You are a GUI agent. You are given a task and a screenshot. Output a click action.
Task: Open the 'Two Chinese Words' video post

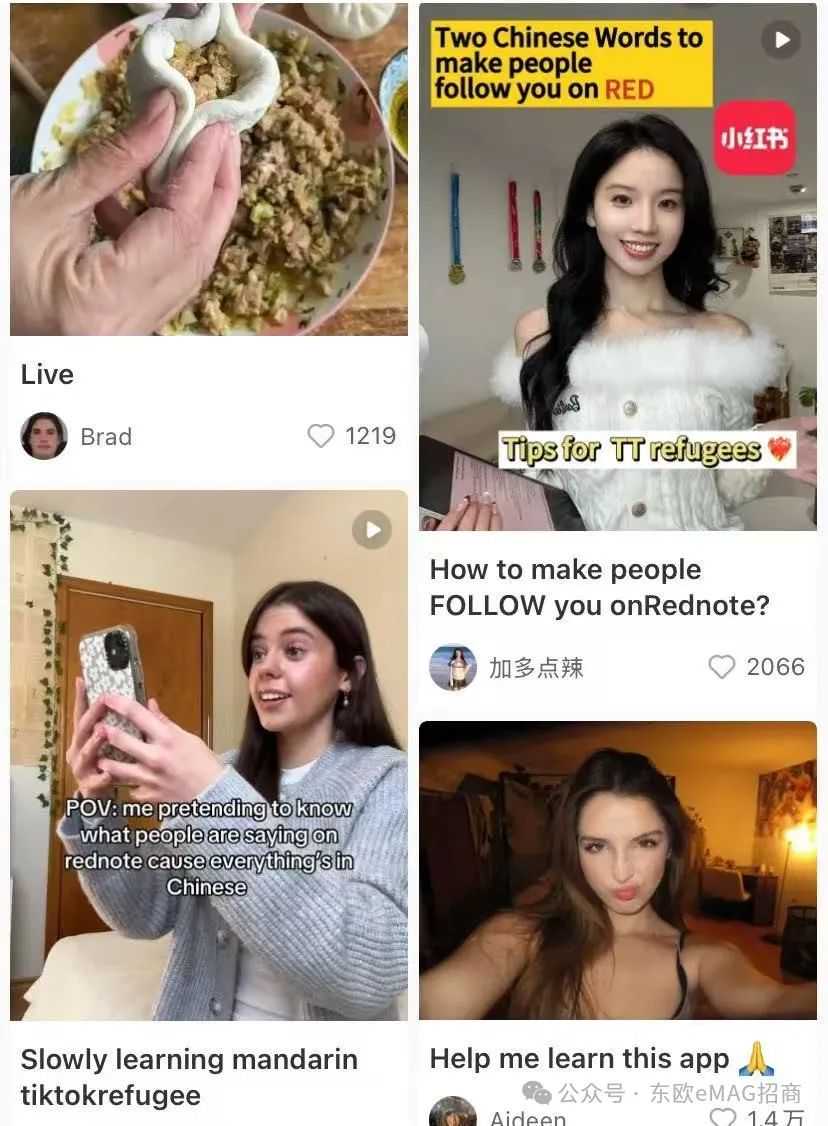(x=617, y=266)
